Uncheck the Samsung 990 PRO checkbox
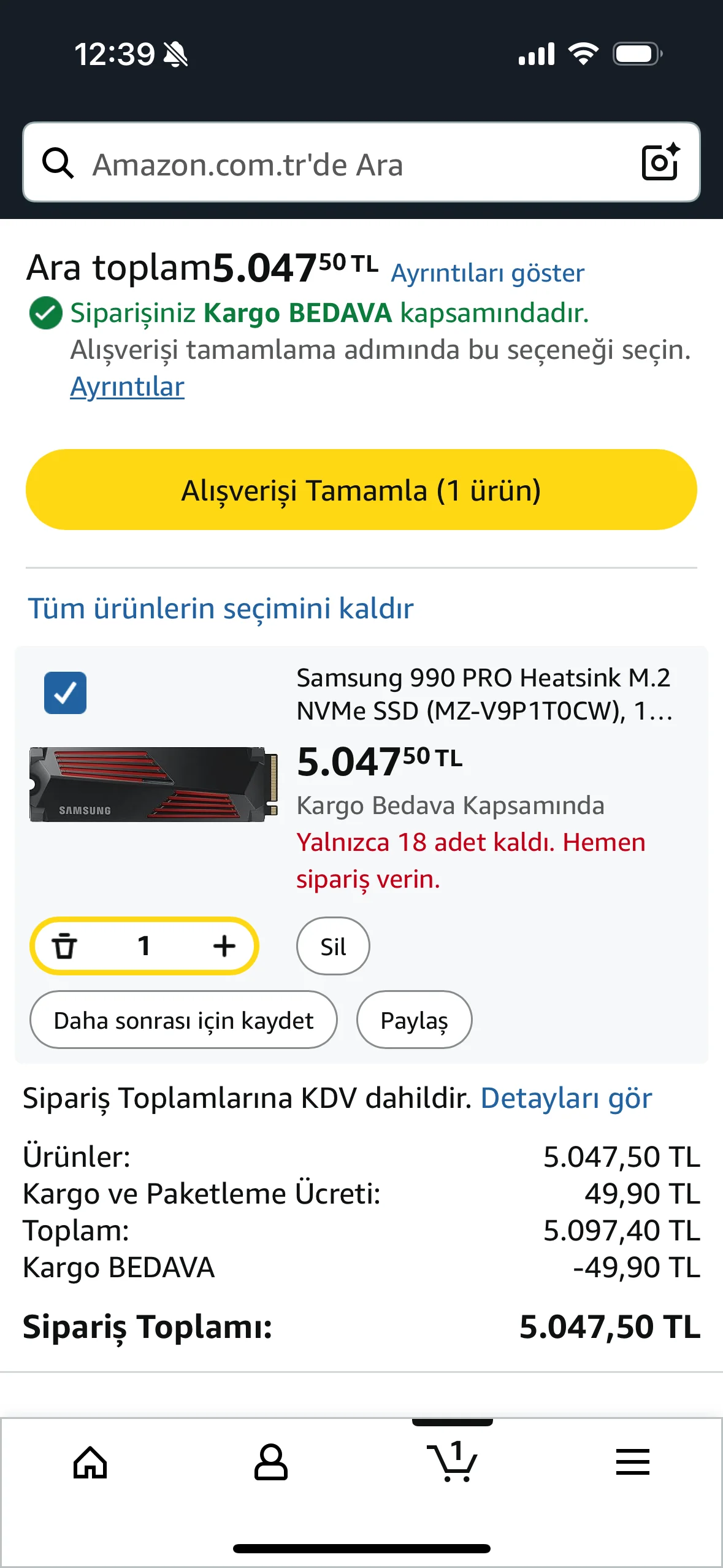The width and height of the screenshot is (723, 1568). pyautogui.click(x=65, y=693)
